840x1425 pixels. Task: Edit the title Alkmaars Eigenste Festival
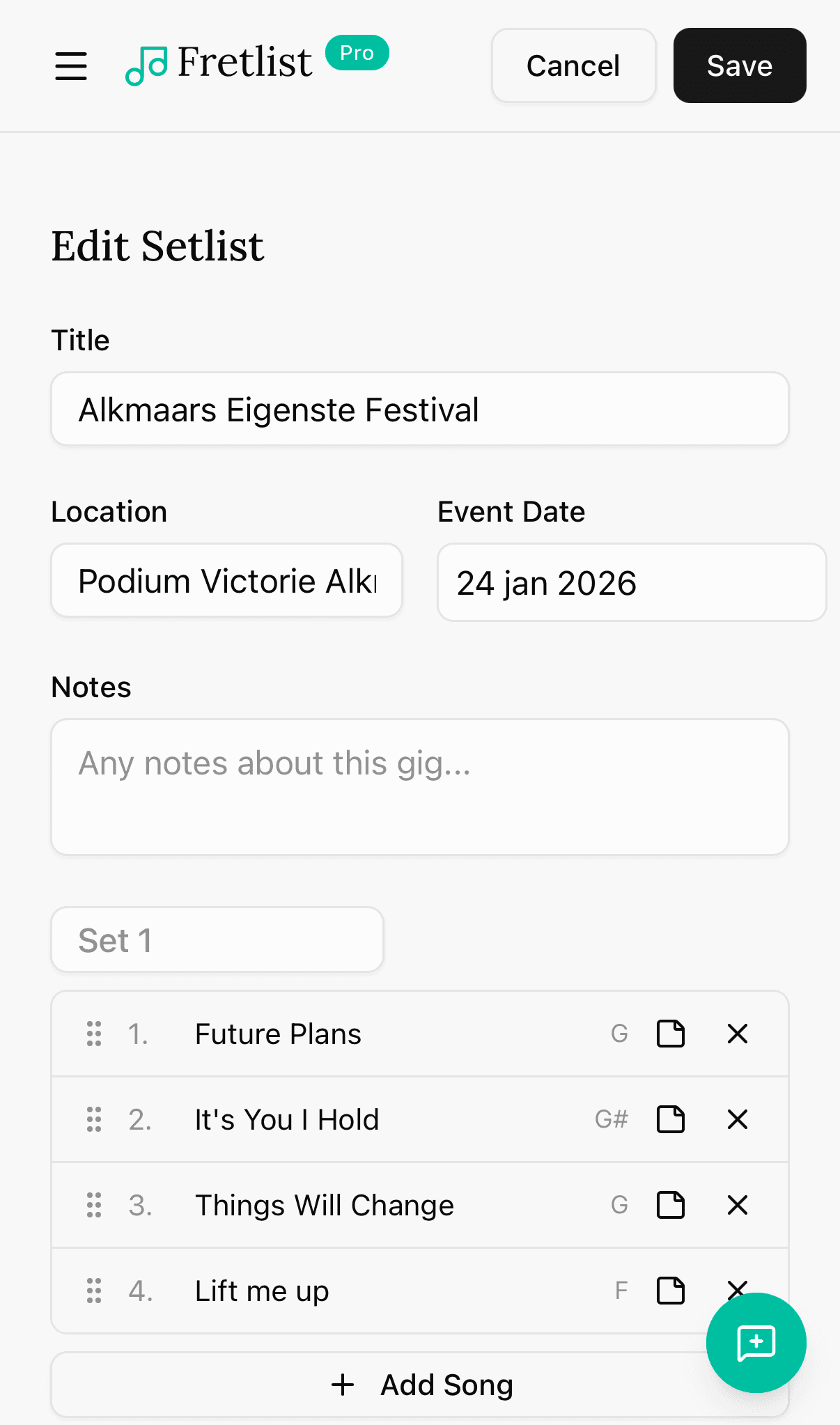coord(418,409)
